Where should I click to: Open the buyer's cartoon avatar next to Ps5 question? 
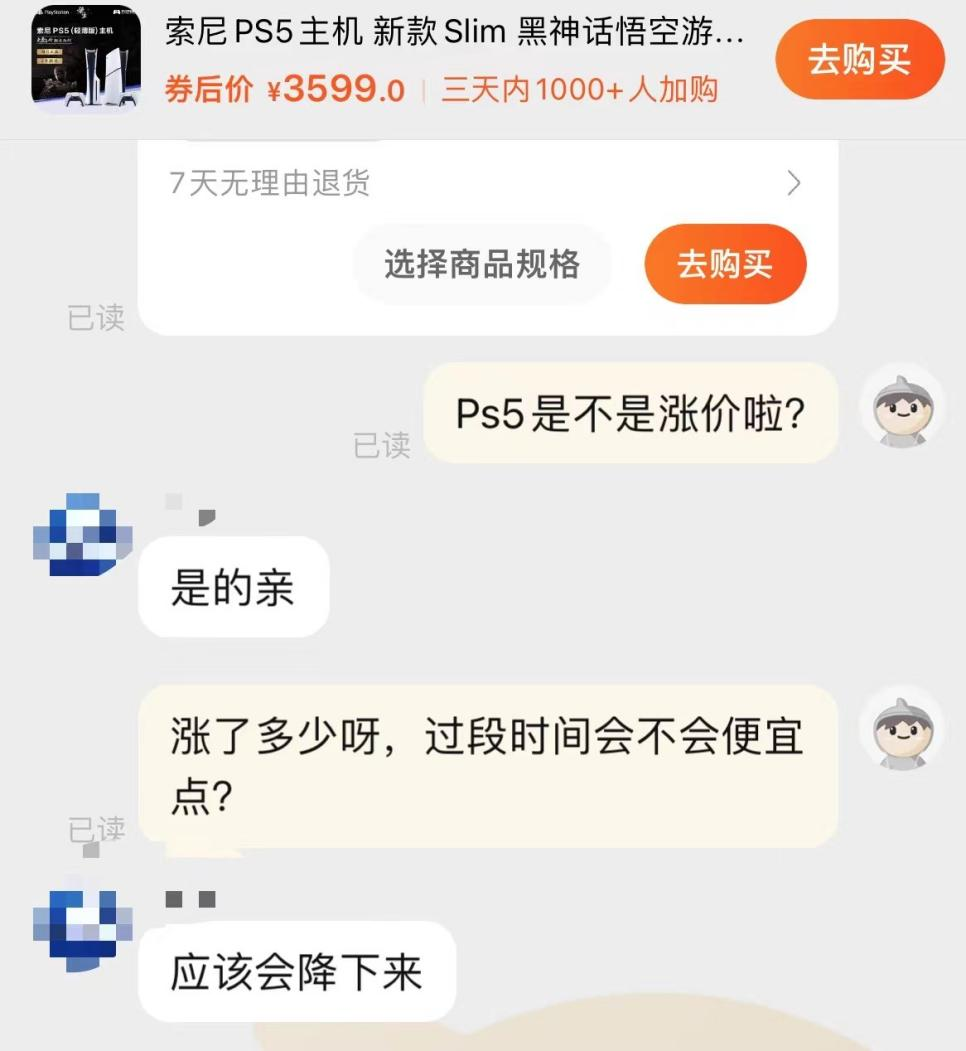point(902,406)
